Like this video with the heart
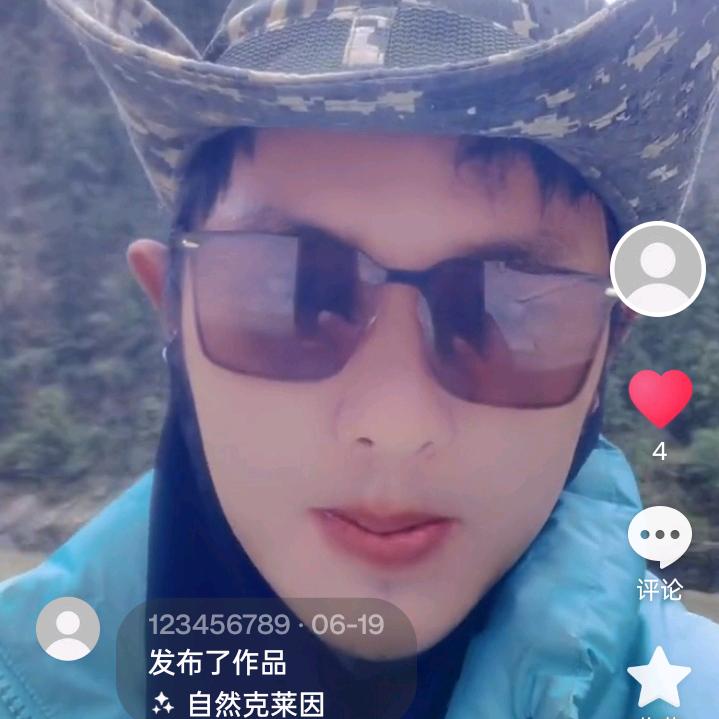 pyautogui.click(x=660, y=398)
